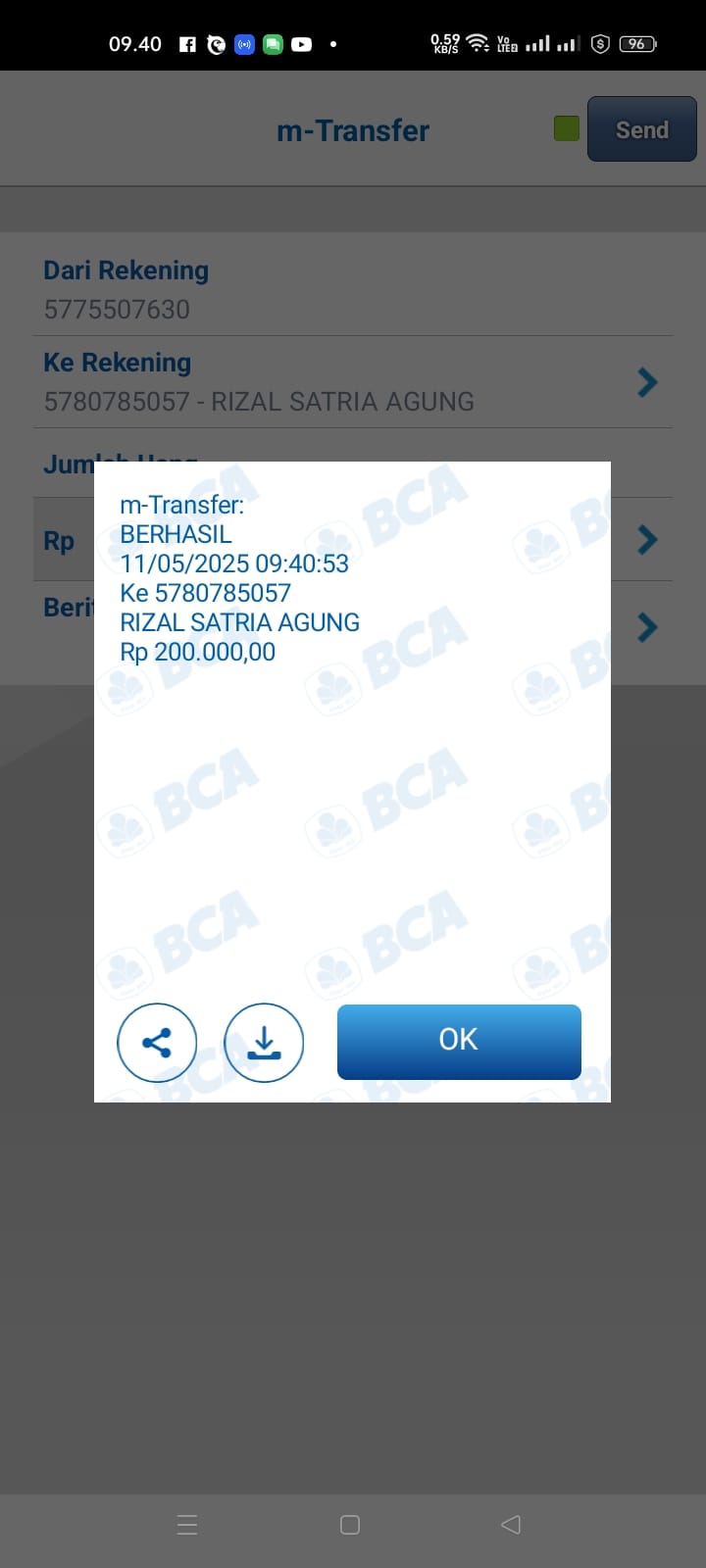Go to home via navigation bar
The image size is (706, 1568).
point(350,1525)
